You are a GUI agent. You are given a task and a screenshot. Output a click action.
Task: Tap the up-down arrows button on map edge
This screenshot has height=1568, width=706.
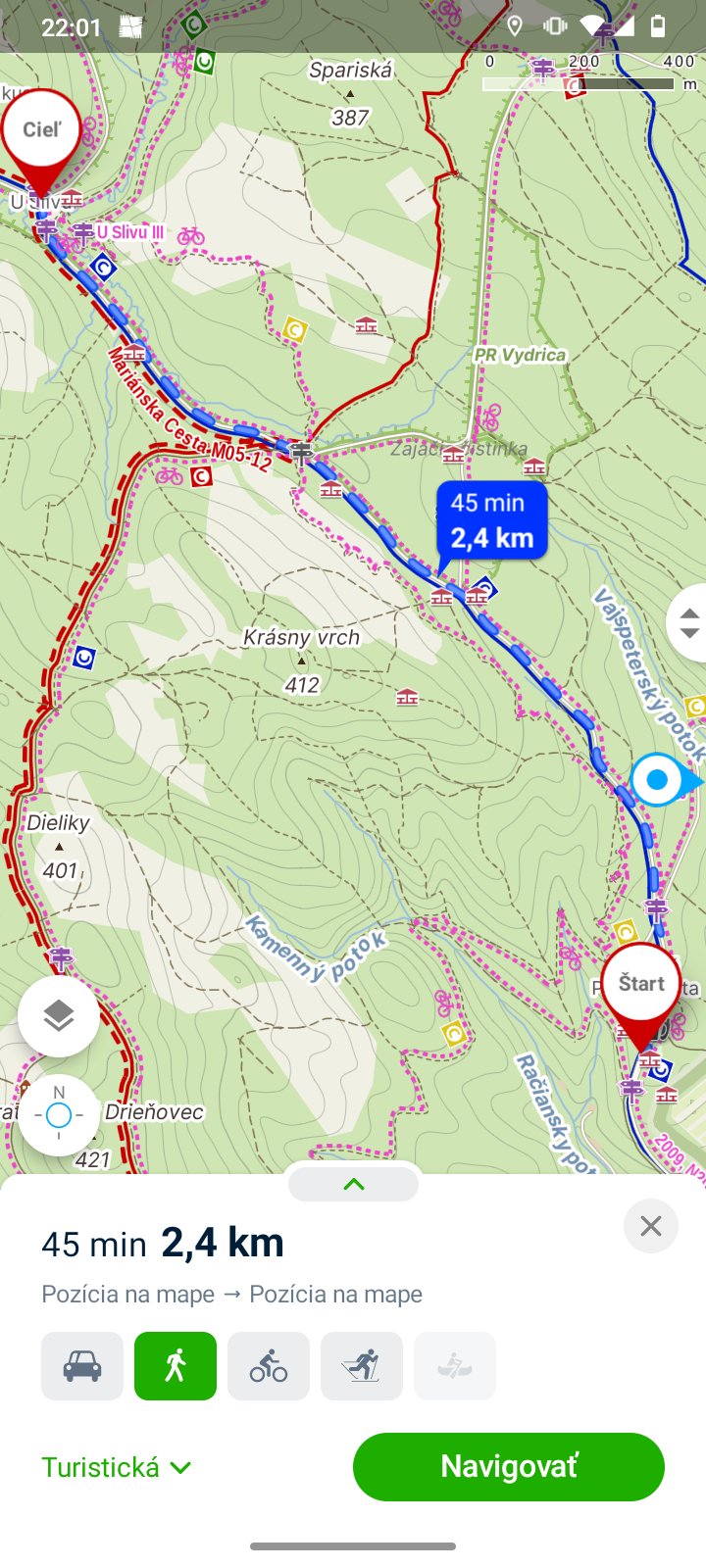[x=688, y=622]
